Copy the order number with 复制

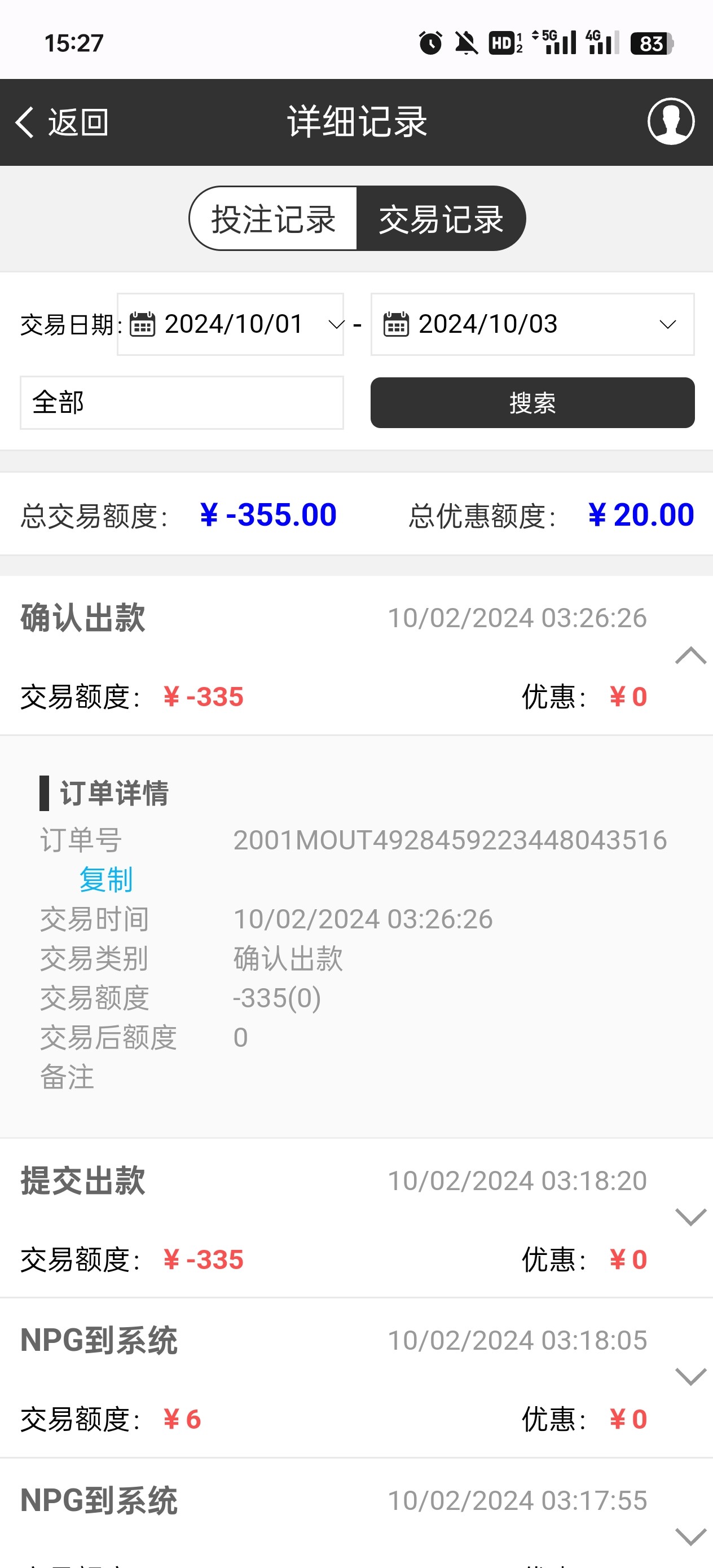pos(106,879)
